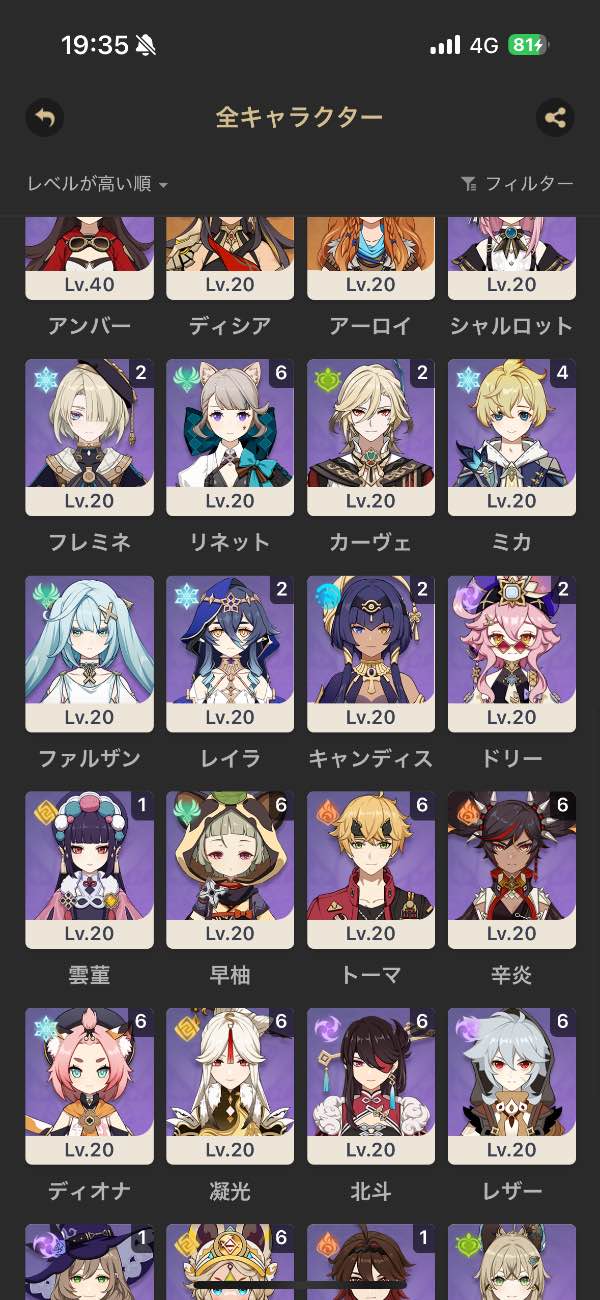Select the ファルザン character card
This screenshot has height=1300, width=600.
pos(89,653)
